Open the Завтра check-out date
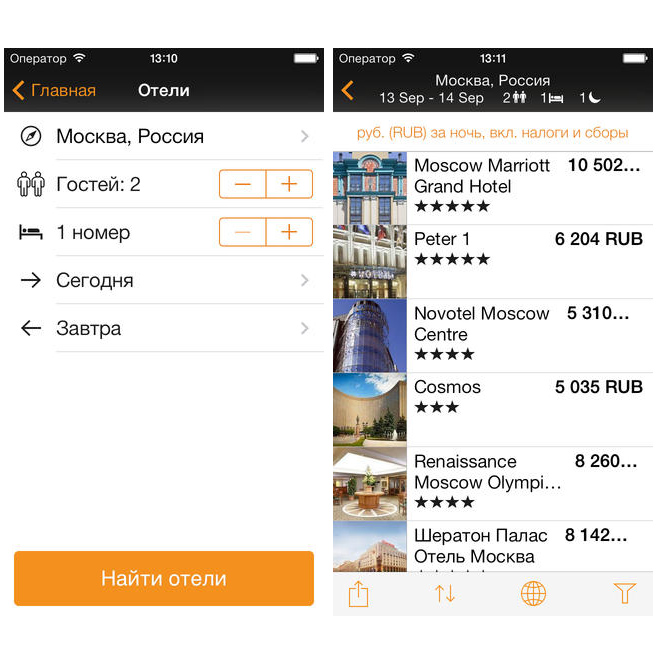 click(165, 328)
